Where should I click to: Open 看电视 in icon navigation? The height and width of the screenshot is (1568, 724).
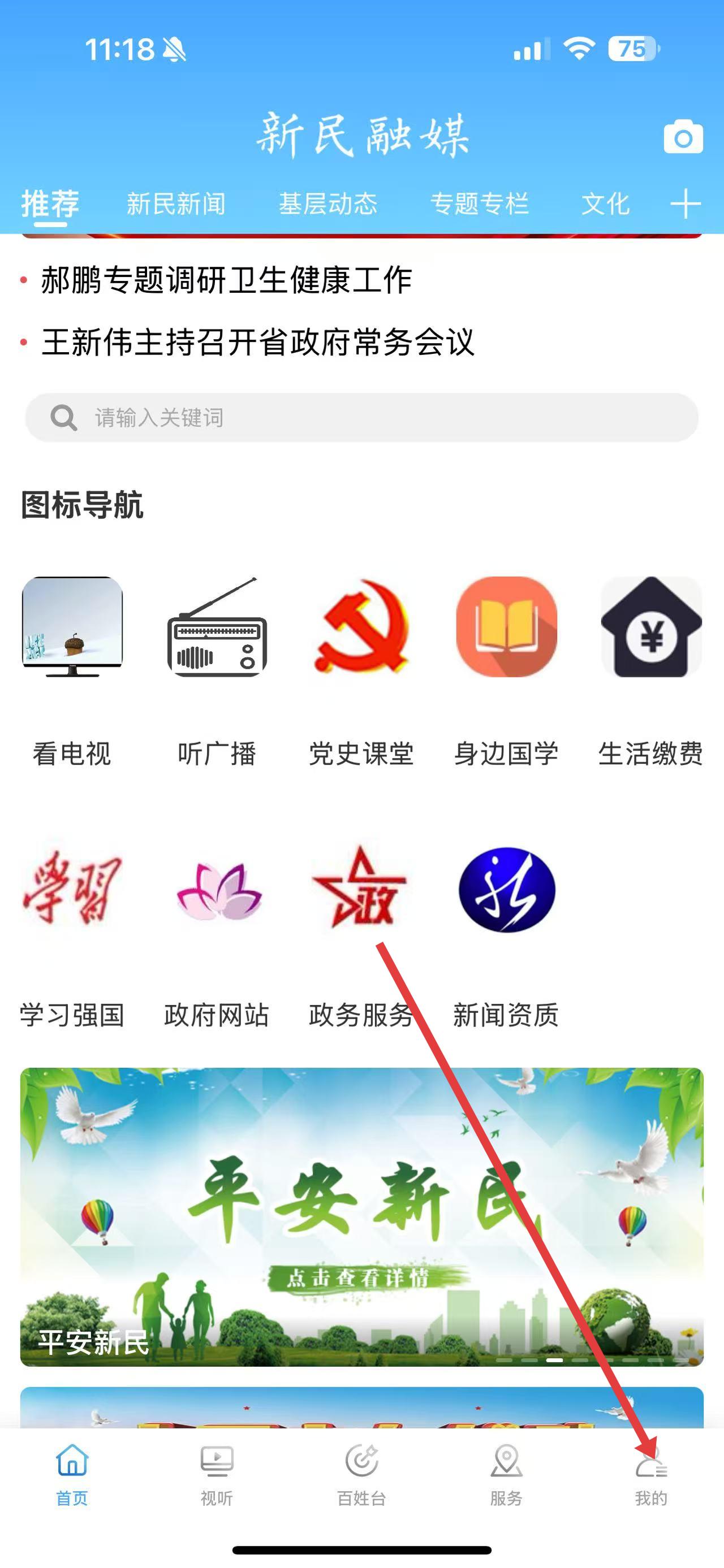[72, 627]
